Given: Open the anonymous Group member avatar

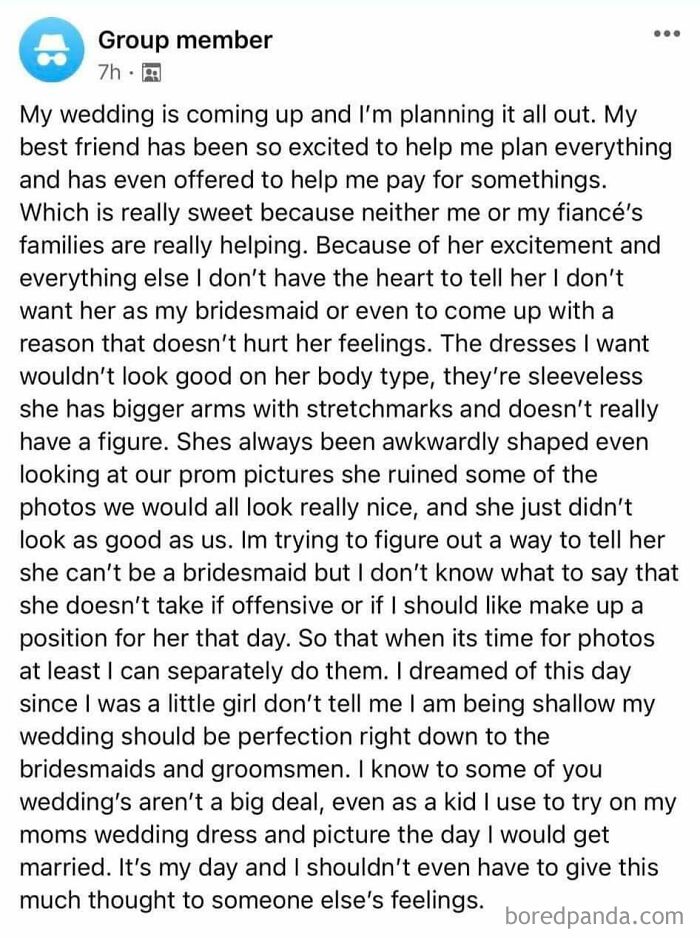Looking at the screenshot, I should [50, 53].
